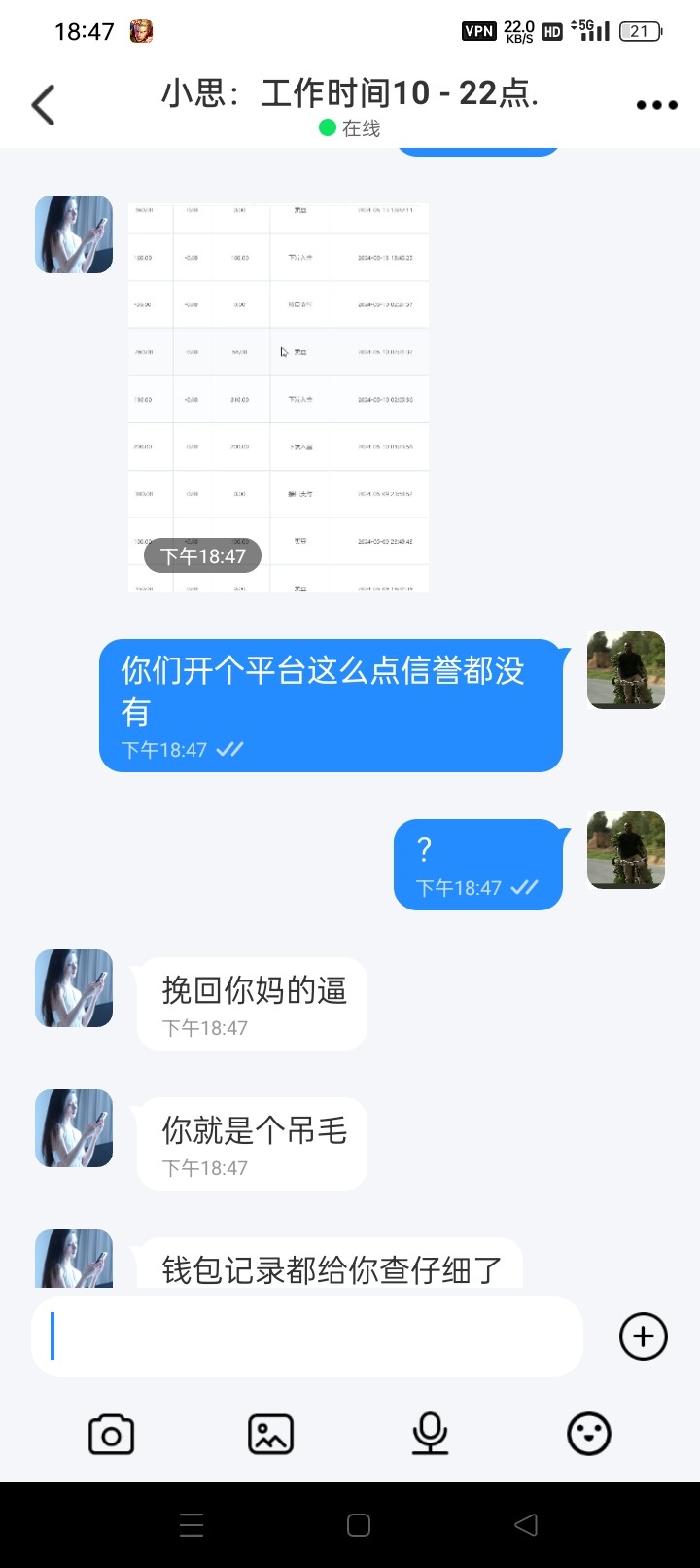The width and height of the screenshot is (700, 1568).
Task: Open the photo gallery picker icon
Action: point(269,1433)
